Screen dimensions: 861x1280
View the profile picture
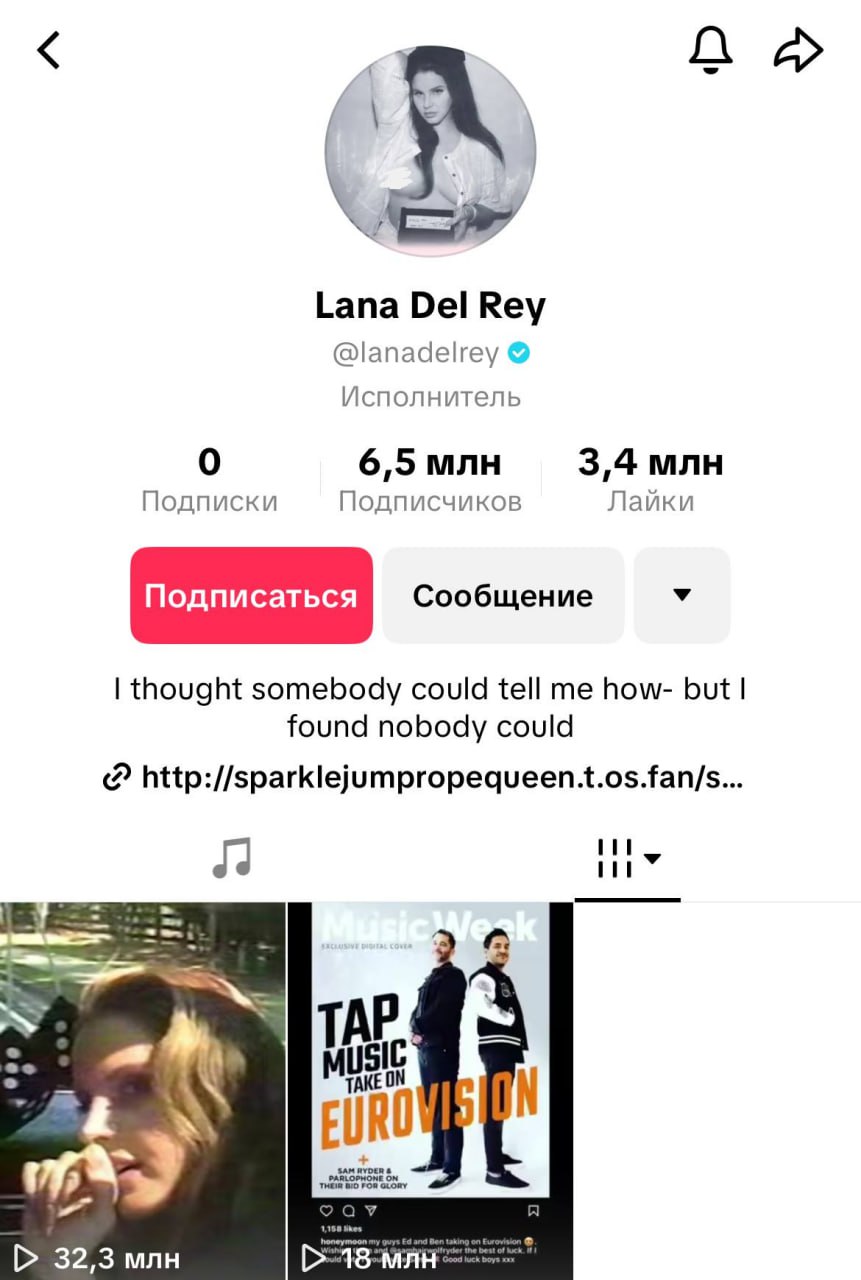coord(430,152)
